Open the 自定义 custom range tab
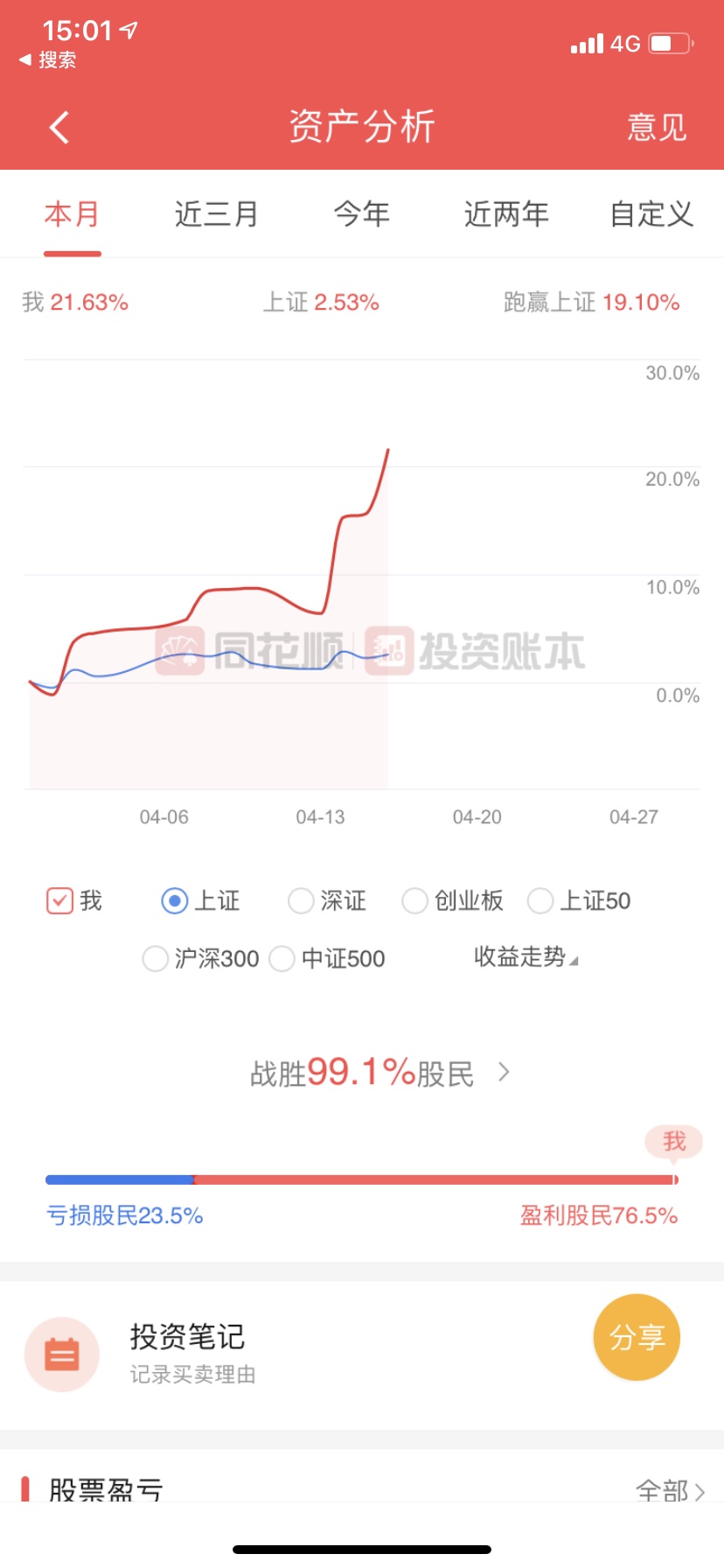This screenshot has width=724, height=1568. click(651, 214)
